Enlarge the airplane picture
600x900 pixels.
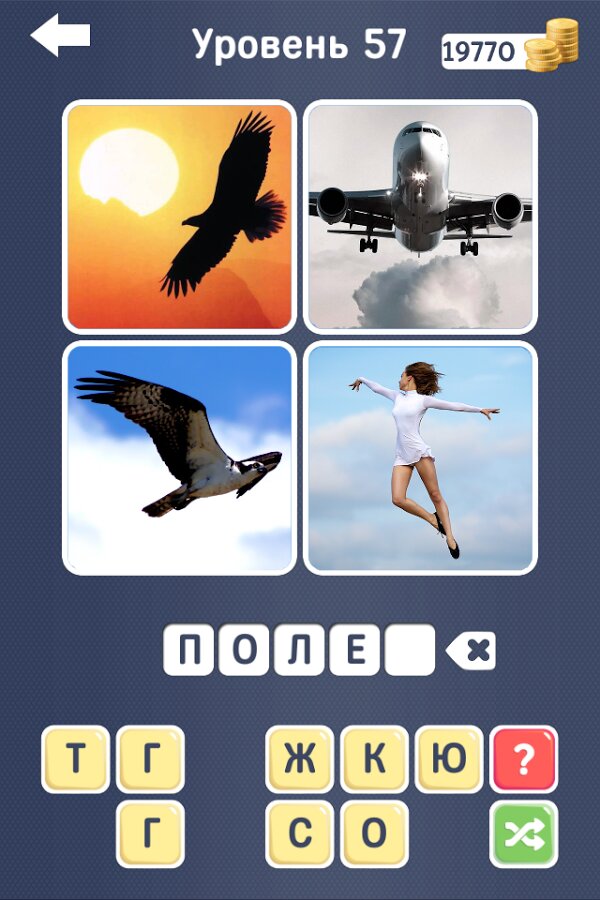point(420,216)
